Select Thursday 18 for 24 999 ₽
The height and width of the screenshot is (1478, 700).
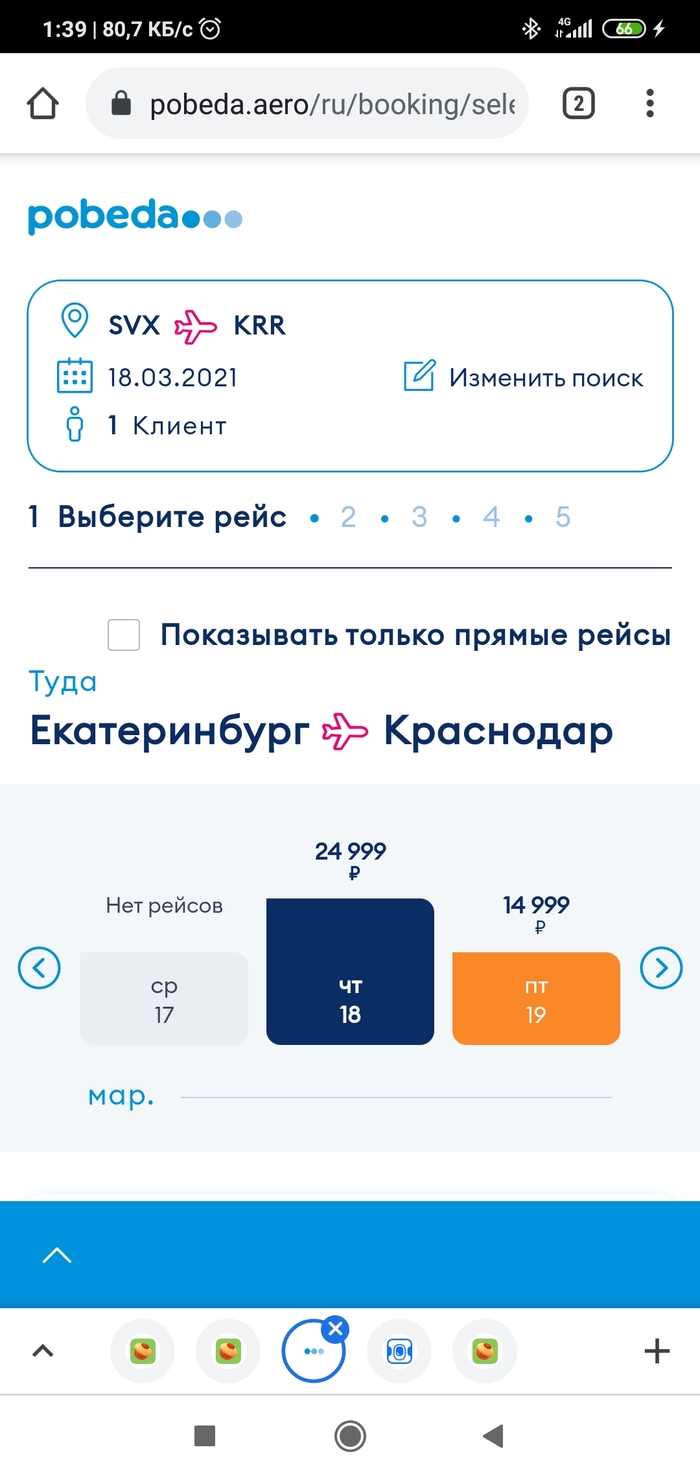tap(350, 971)
